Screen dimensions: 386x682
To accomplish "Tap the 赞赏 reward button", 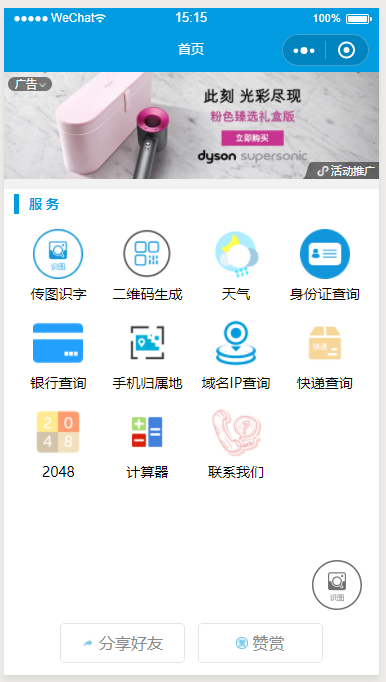I will point(260,643).
